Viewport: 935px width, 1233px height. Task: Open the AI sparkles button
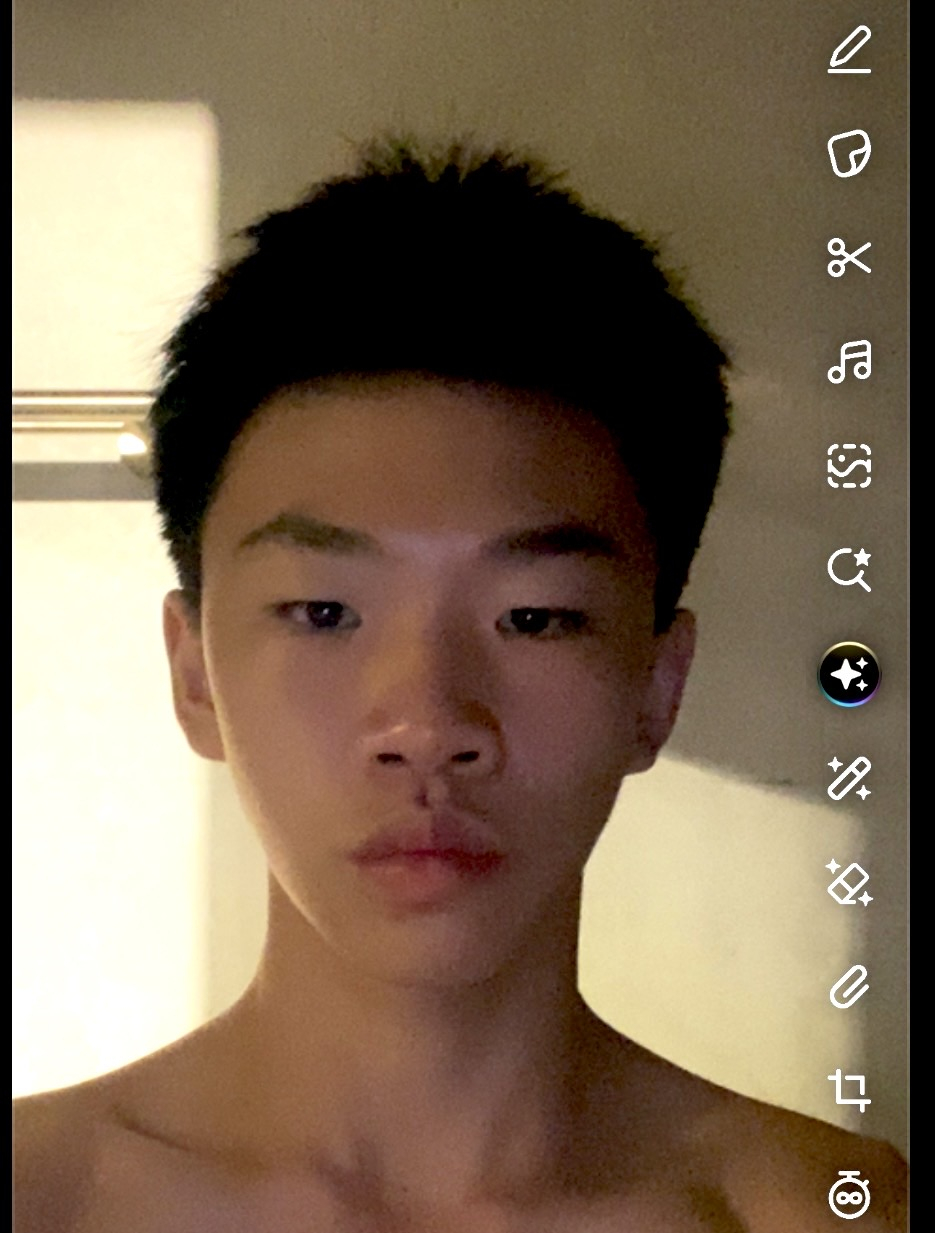tap(849, 675)
